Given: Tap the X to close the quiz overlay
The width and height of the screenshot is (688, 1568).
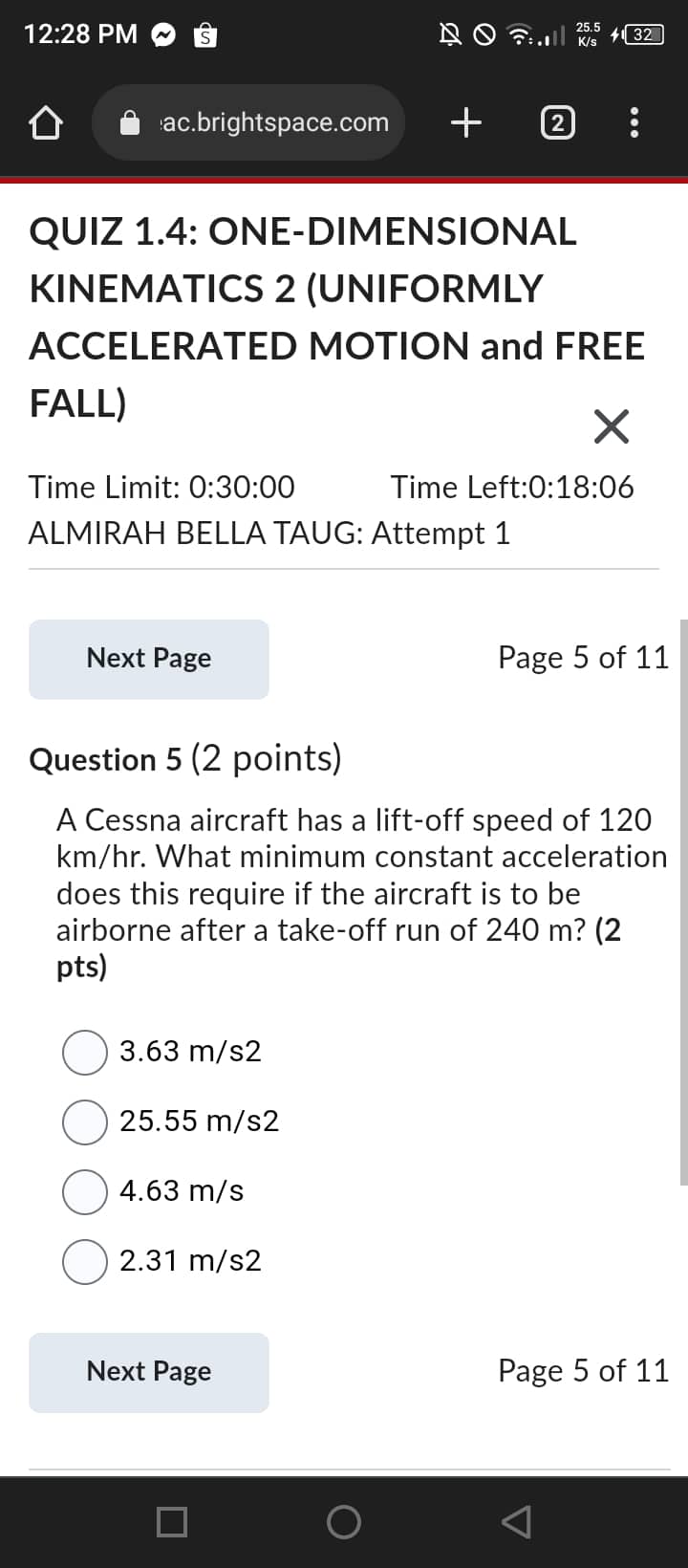Looking at the screenshot, I should click(x=611, y=426).
